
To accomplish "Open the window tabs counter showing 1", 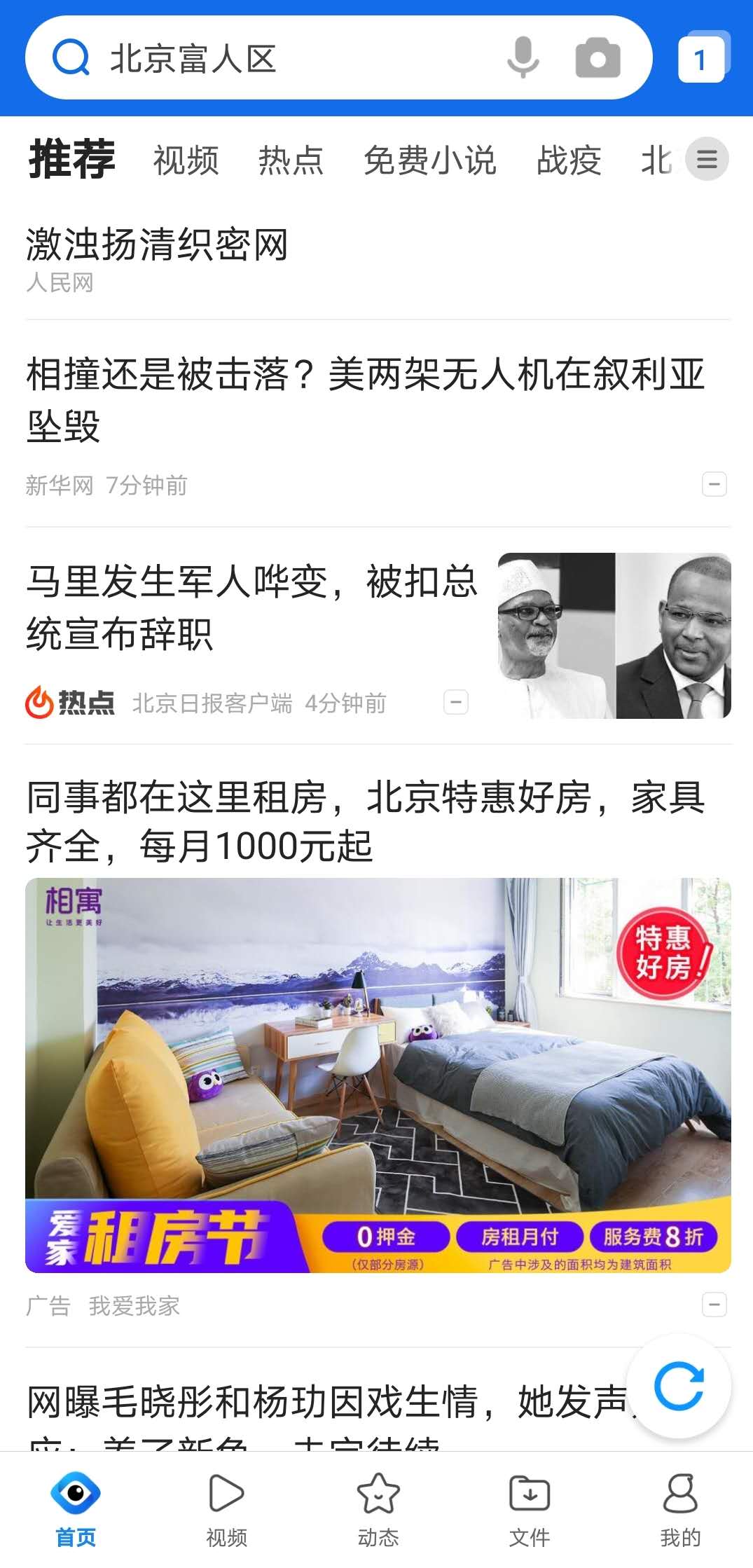I will pos(701,60).
